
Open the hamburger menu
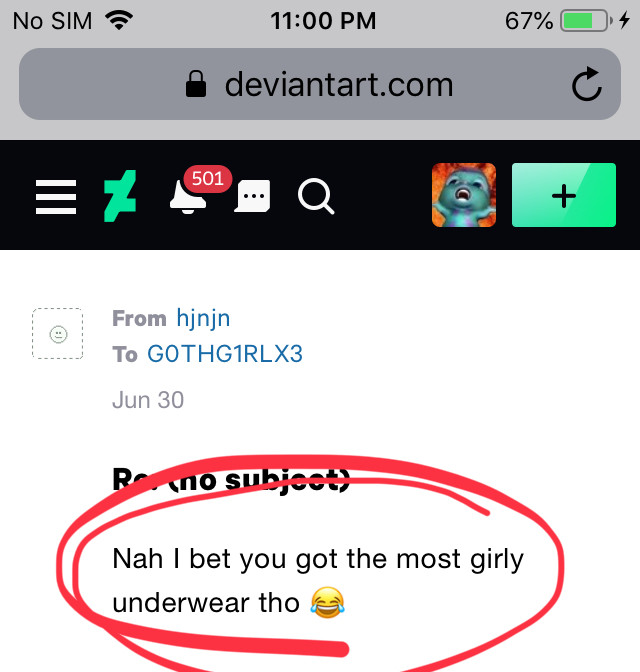pos(56,196)
